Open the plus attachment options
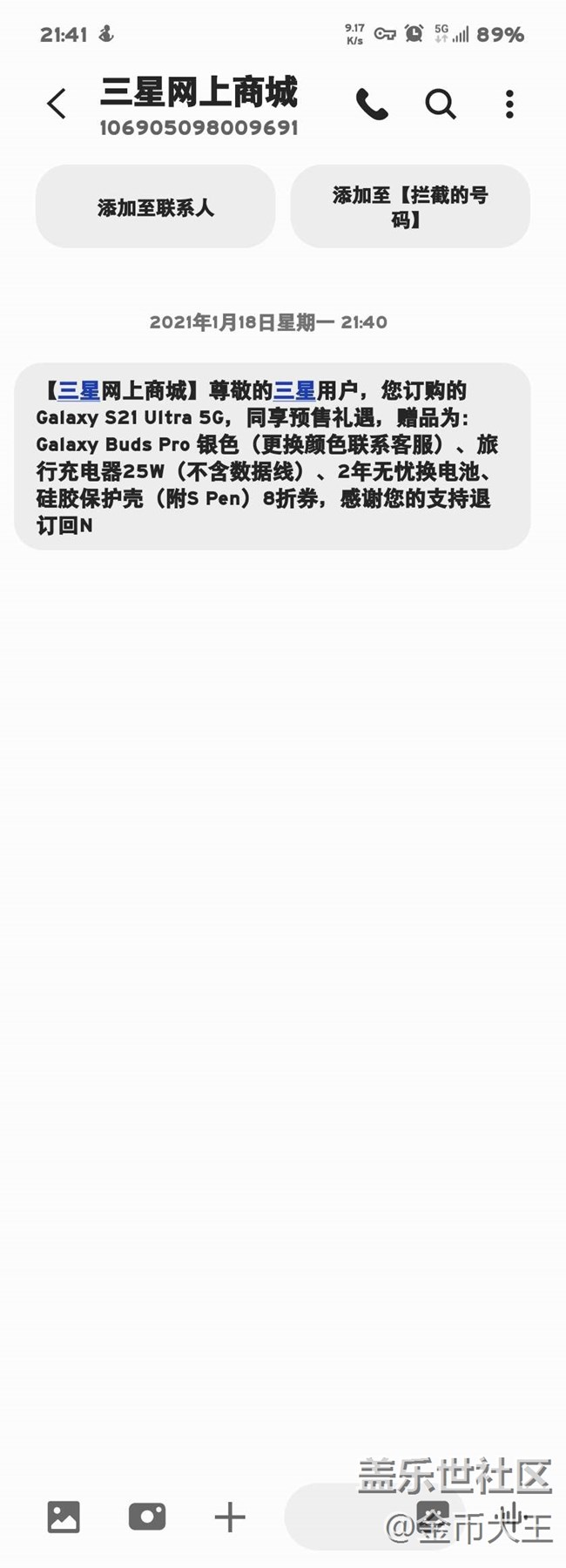 (230, 1517)
